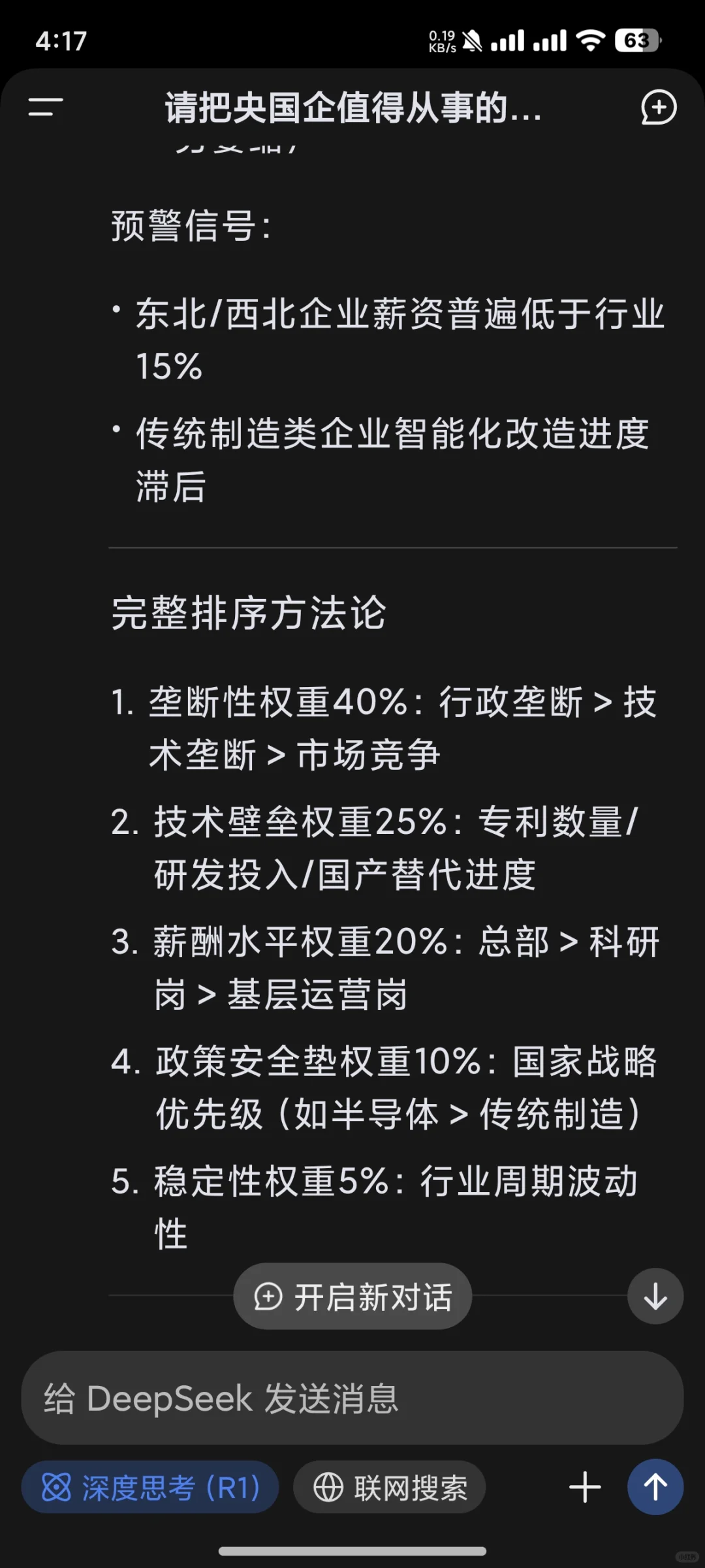Viewport: 705px width, 1568px height.
Task: Start a new chat from top-right icon
Action: 658,107
